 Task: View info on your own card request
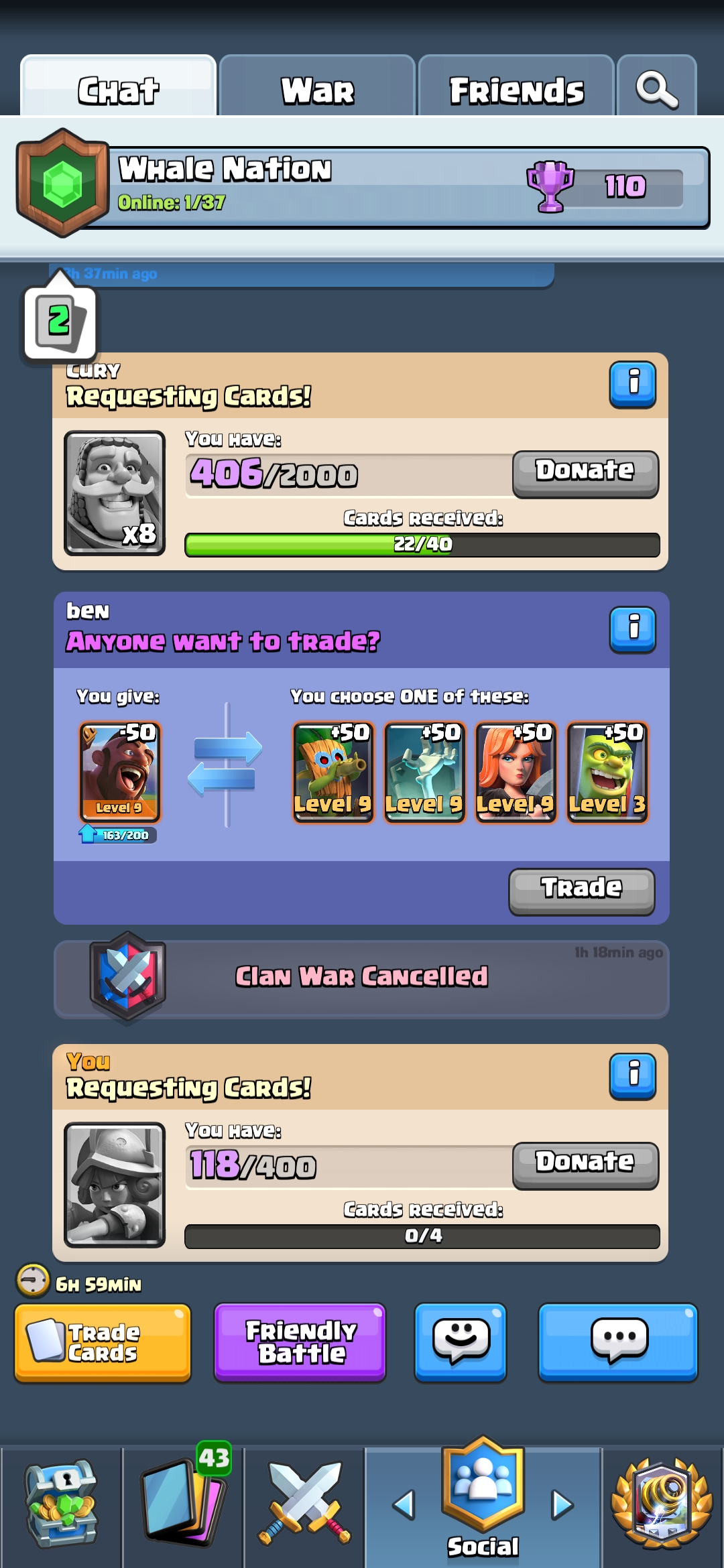click(x=632, y=1075)
